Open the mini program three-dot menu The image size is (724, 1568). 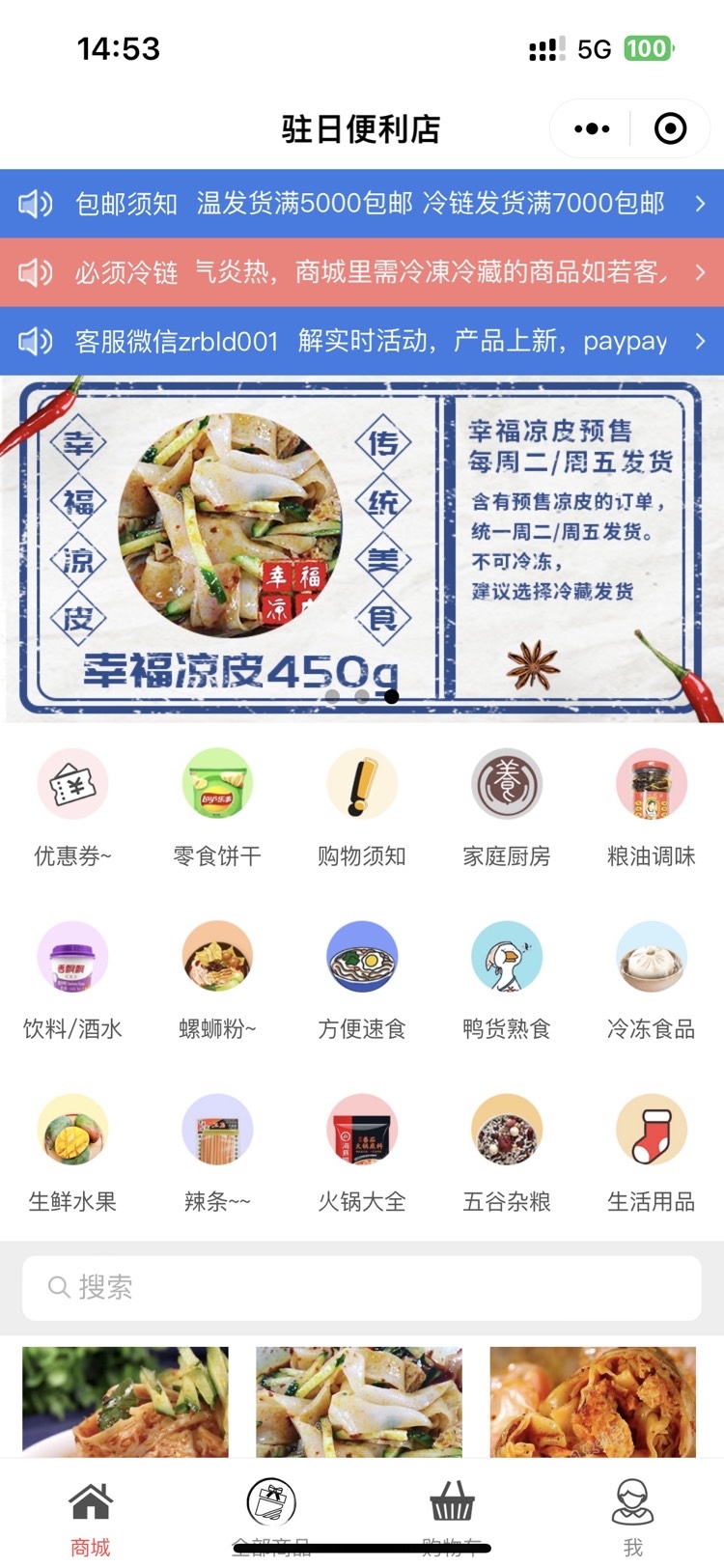click(x=592, y=128)
